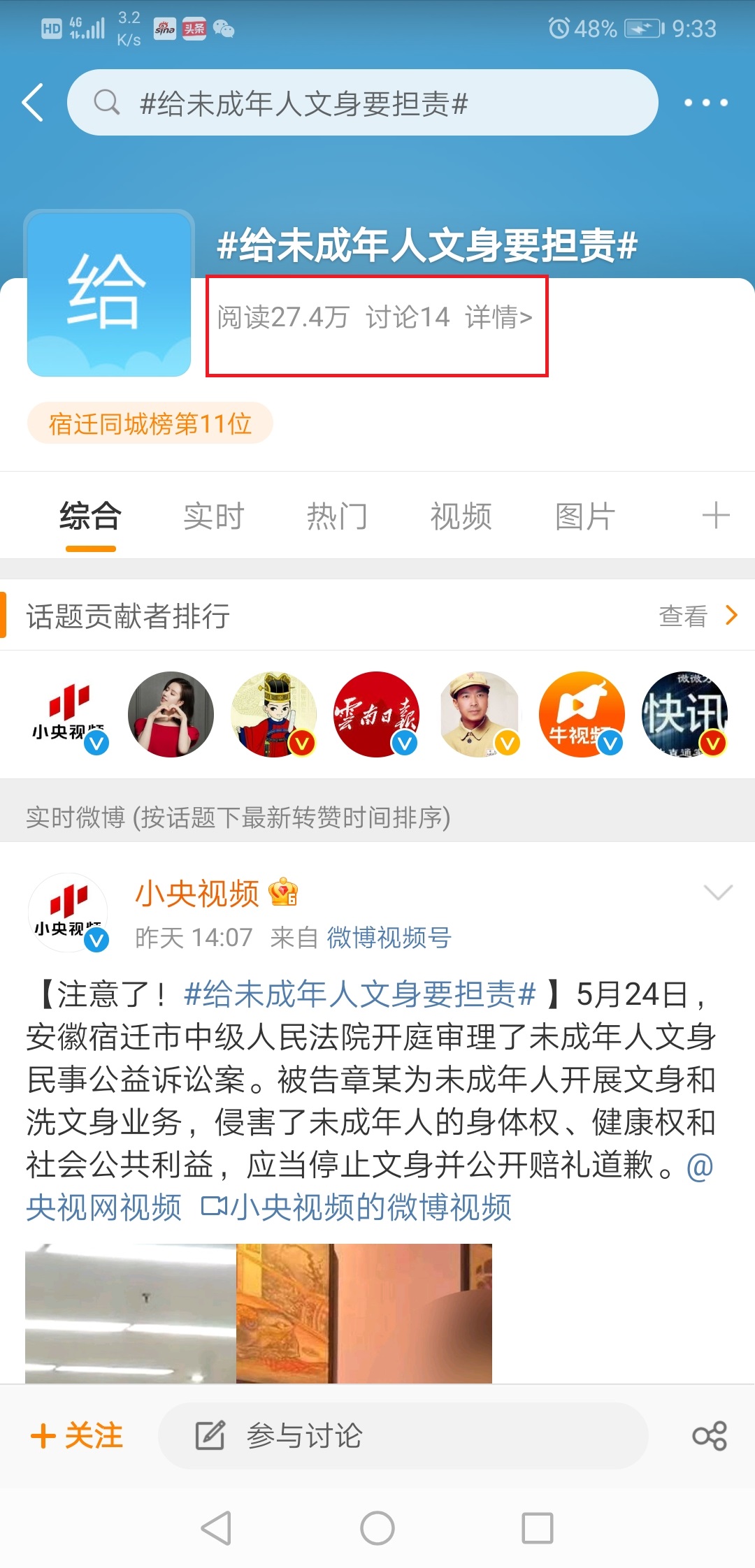Open topic 详情 details link
The width and height of the screenshot is (755, 1568).
coord(499,317)
